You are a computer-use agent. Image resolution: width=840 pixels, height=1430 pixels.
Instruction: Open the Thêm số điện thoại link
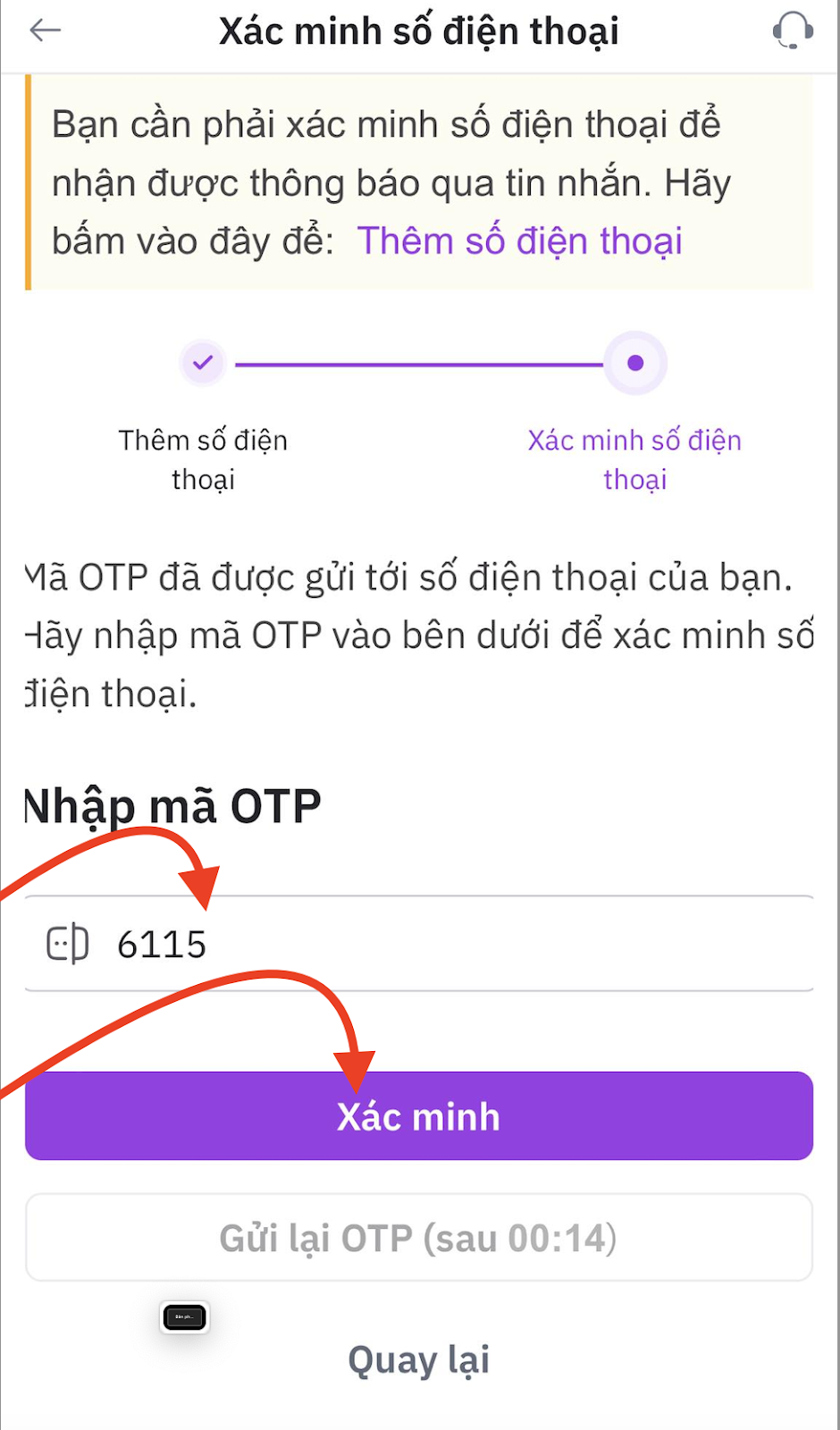click(x=519, y=241)
